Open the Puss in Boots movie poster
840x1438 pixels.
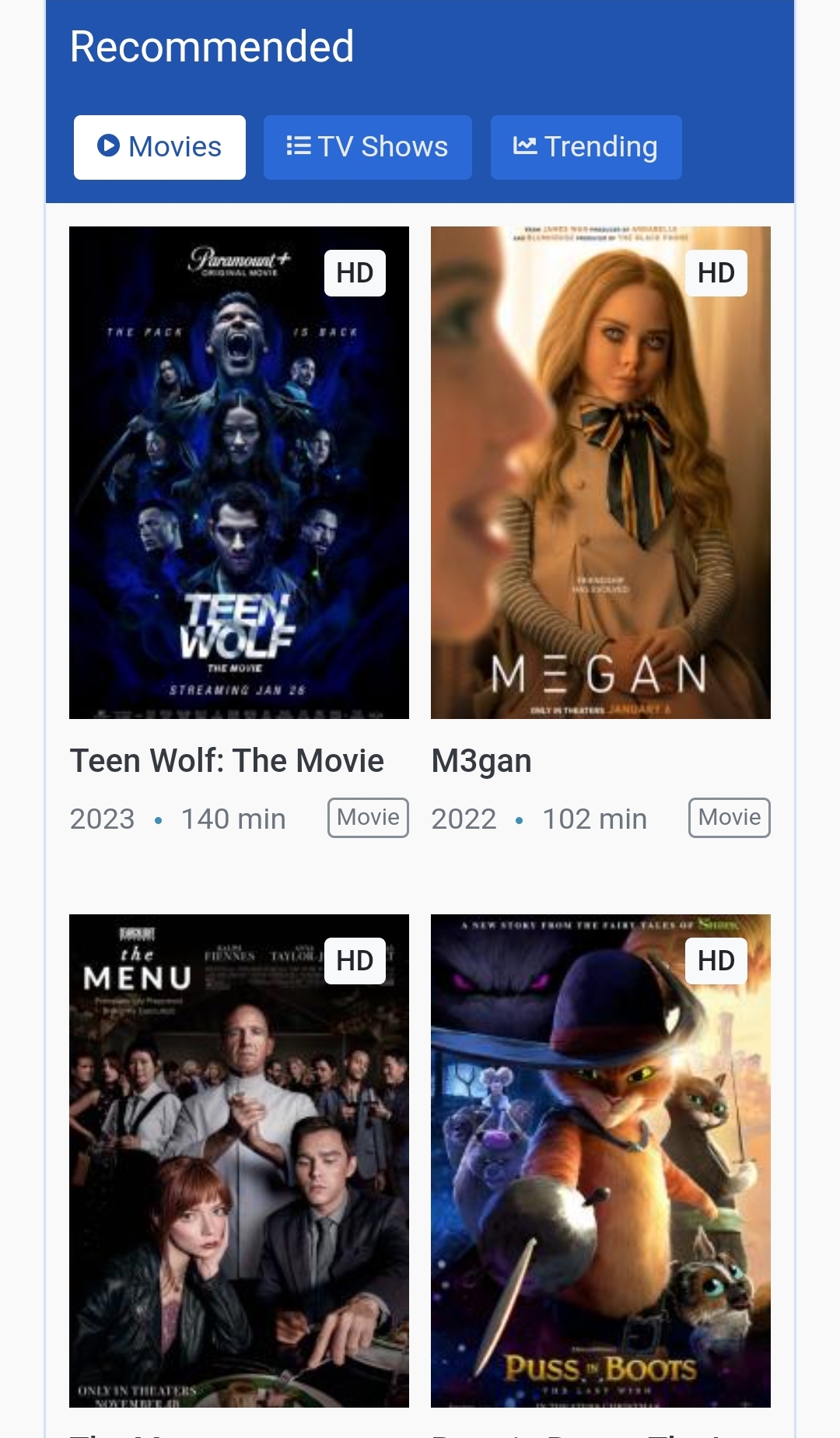tap(600, 1159)
